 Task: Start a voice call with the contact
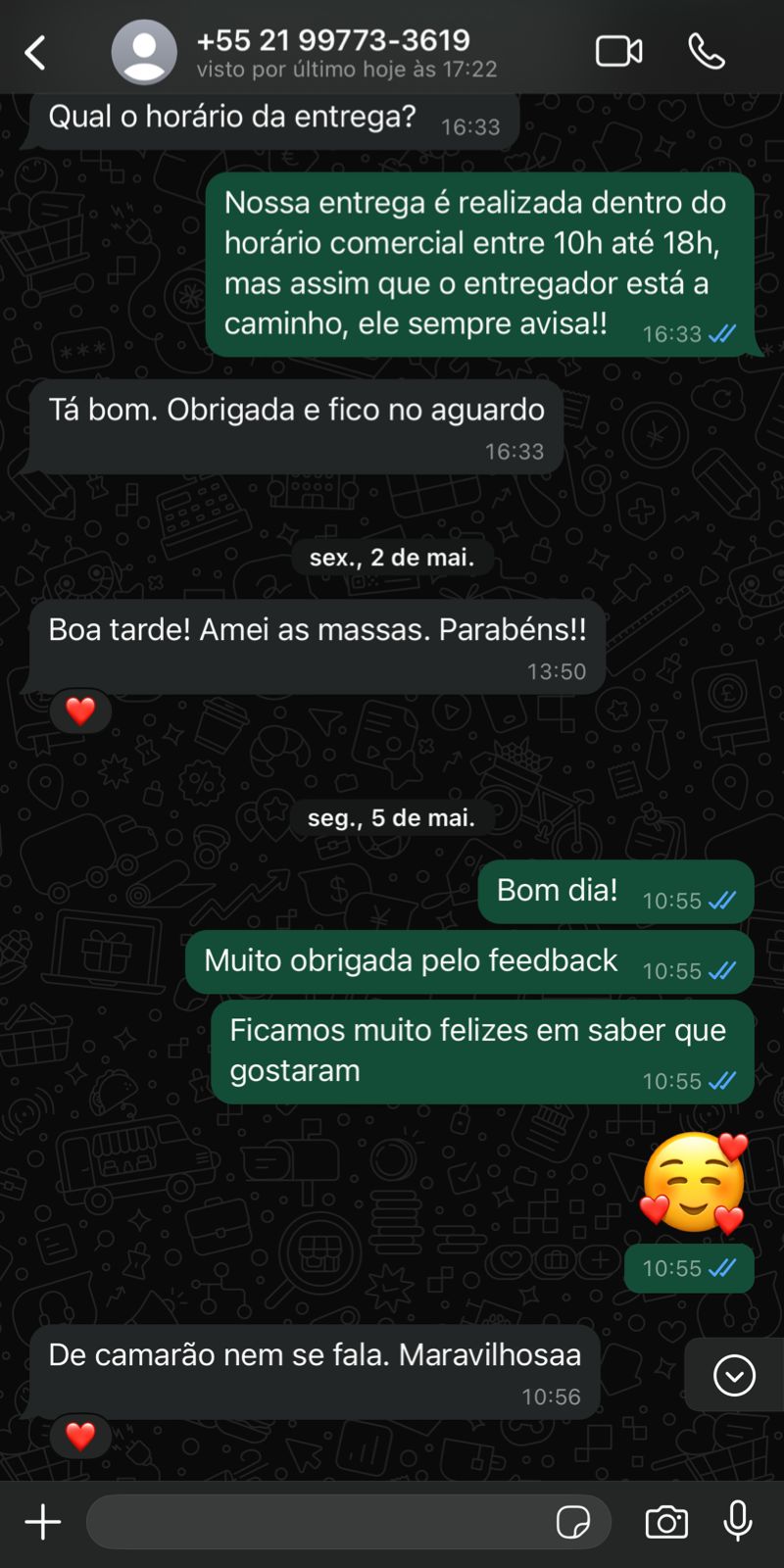pyautogui.click(x=708, y=51)
